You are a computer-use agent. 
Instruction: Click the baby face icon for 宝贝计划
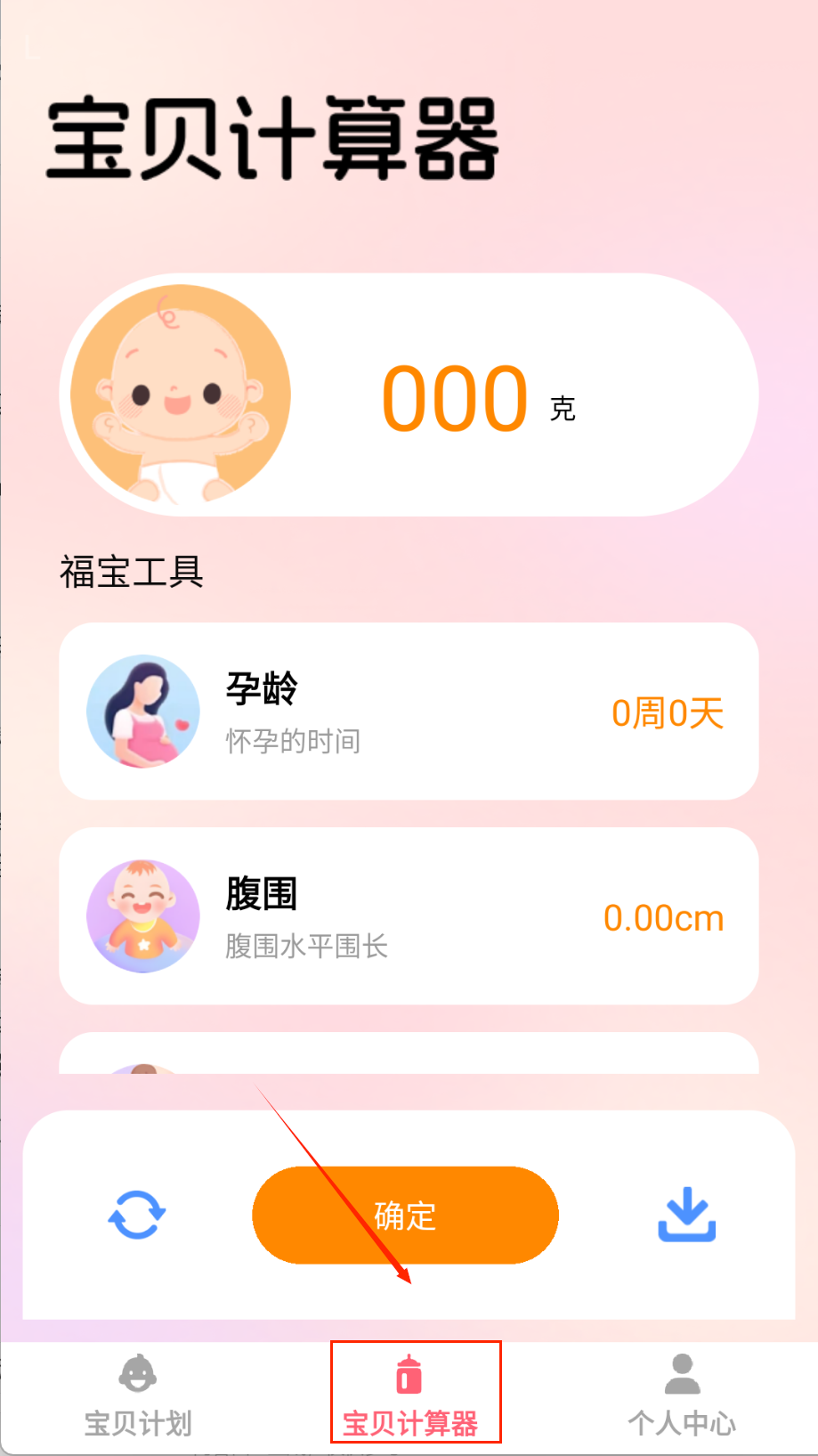tap(135, 1376)
